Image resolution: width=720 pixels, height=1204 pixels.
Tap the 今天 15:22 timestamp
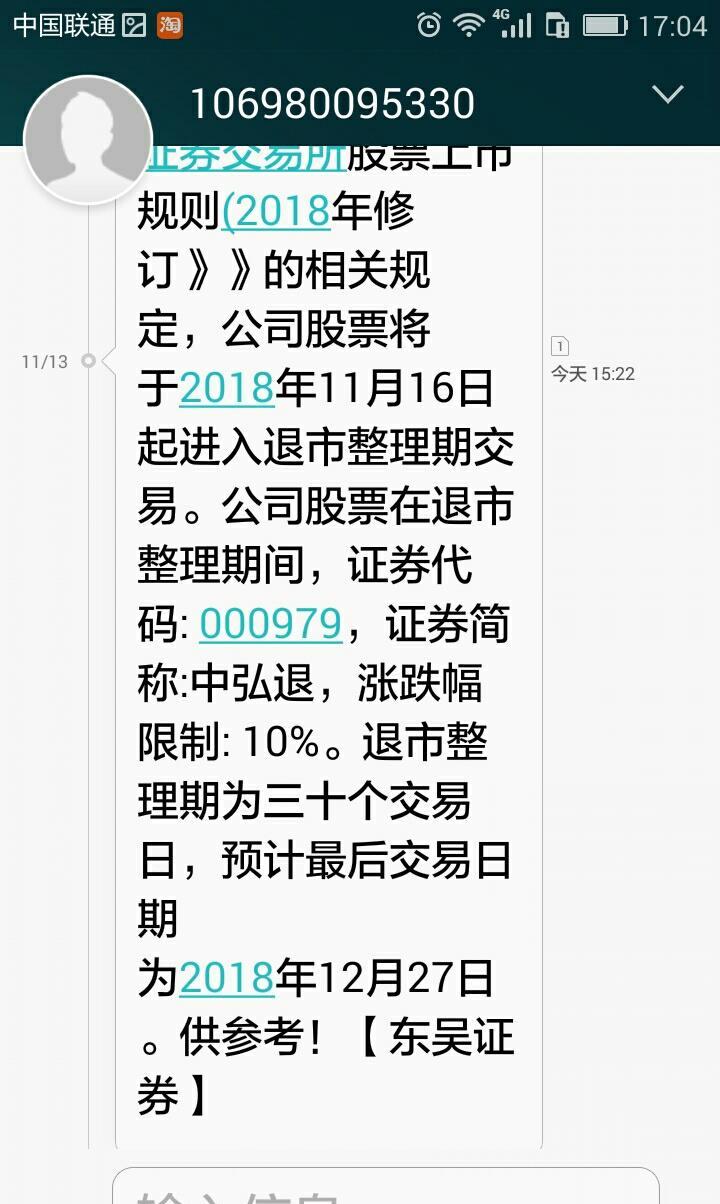[x=591, y=374]
